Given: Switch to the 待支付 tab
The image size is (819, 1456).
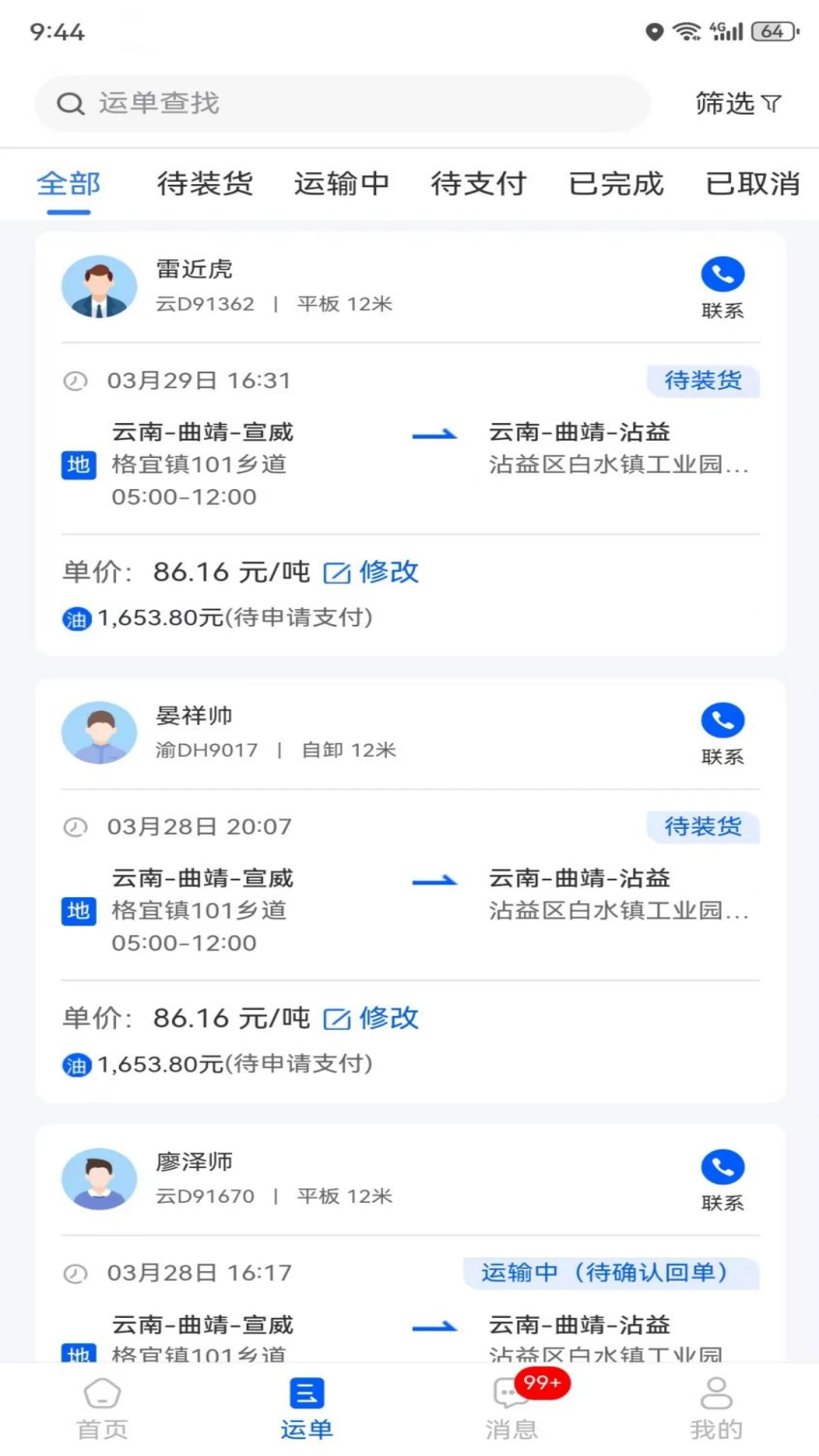Looking at the screenshot, I should click(479, 184).
